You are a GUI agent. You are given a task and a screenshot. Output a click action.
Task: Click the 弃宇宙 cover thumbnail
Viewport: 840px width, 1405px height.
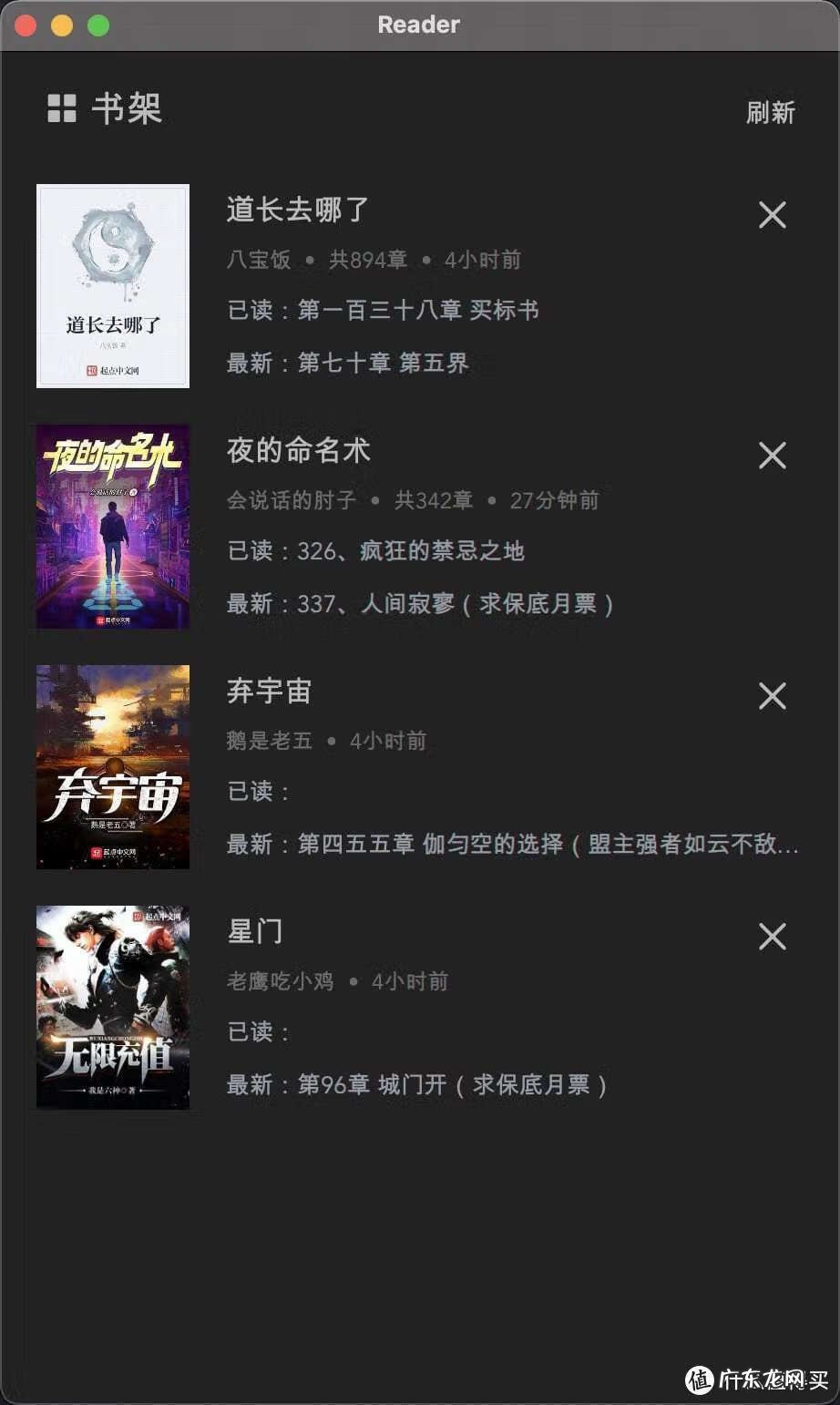point(112,766)
